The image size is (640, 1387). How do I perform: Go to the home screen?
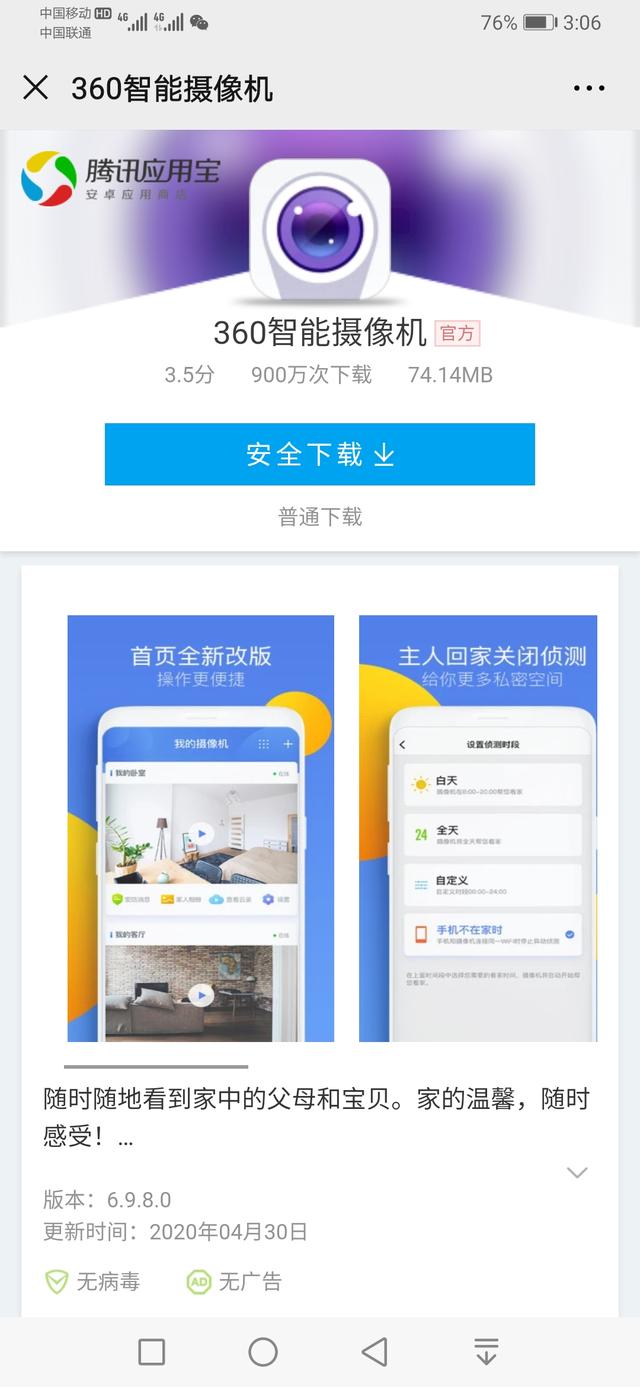click(x=263, y=1352)
